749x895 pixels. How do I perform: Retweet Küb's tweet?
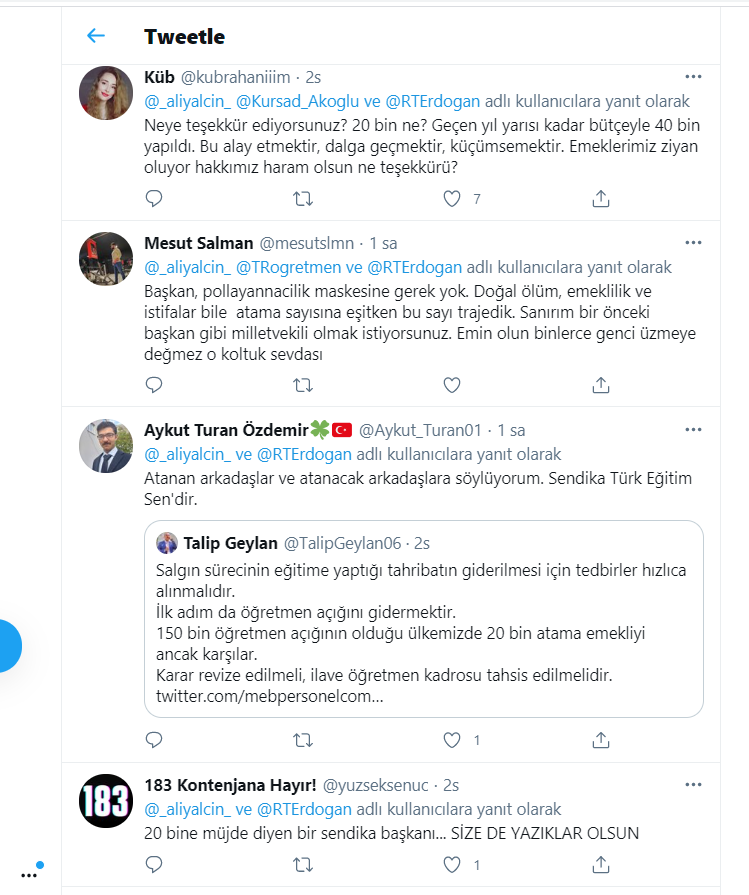pos(302,199)
